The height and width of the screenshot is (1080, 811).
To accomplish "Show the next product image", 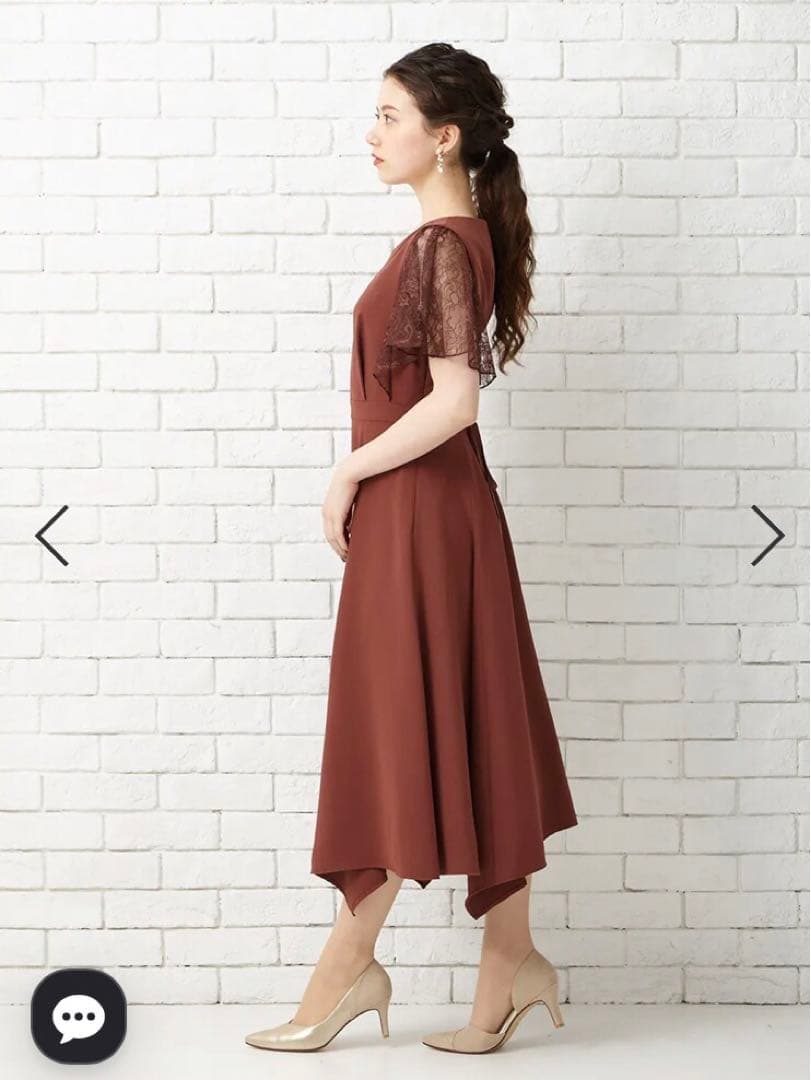I will tap(767, 535).
